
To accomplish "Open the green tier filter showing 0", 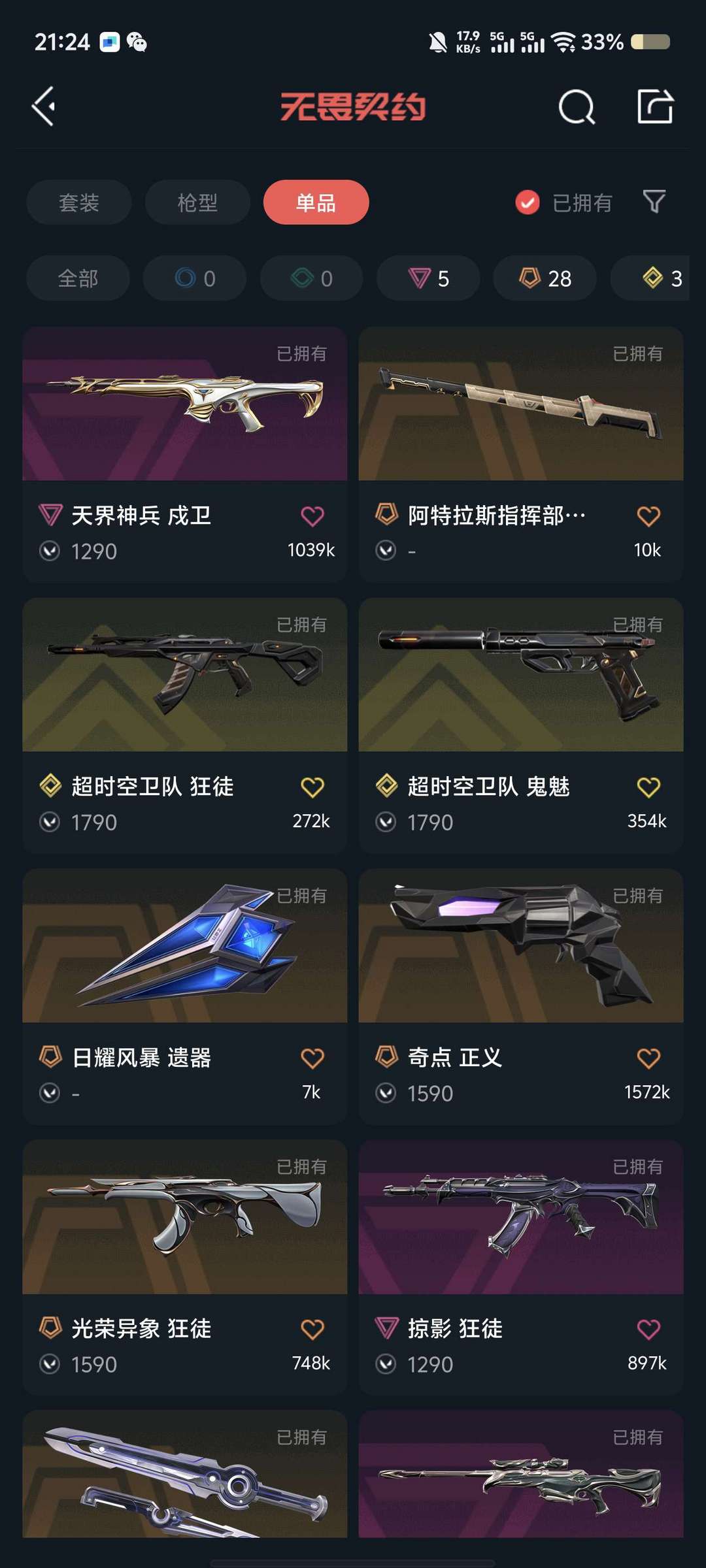I will click(310, 278).
